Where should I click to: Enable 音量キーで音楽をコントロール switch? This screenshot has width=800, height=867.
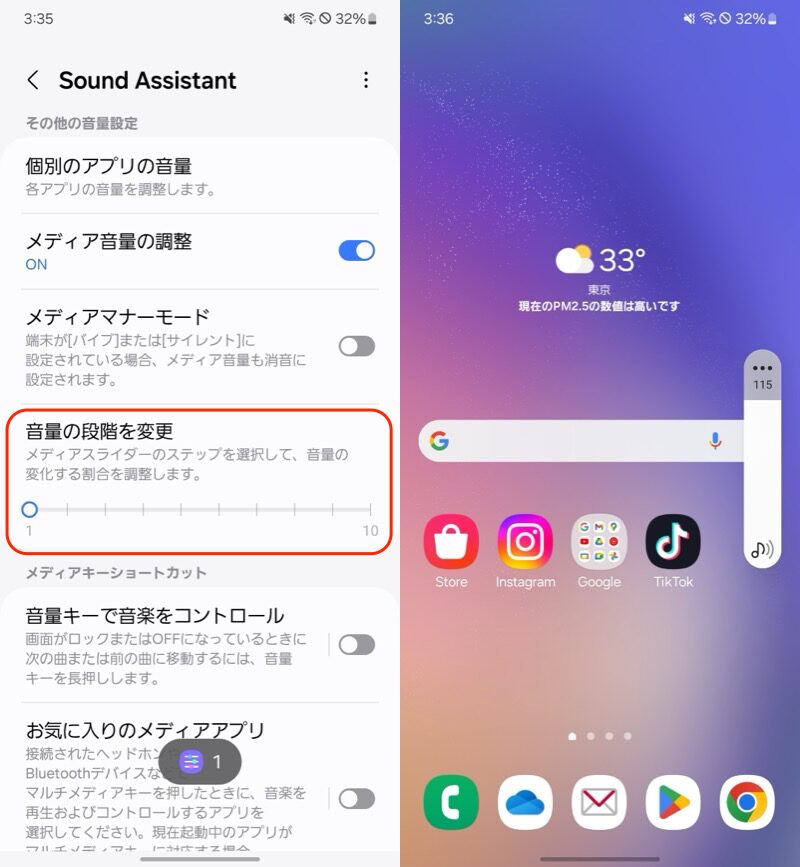pyautogui.click(x=356, y=645)
